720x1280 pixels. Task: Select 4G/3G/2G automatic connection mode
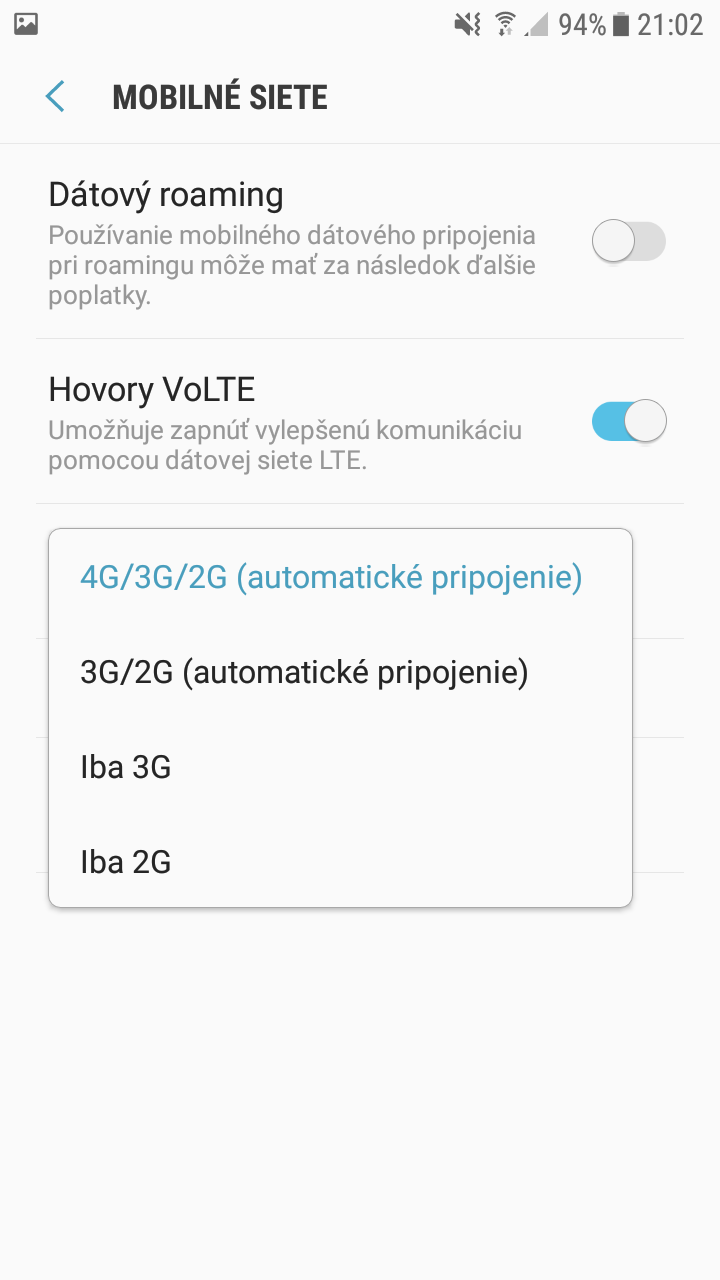340,578
